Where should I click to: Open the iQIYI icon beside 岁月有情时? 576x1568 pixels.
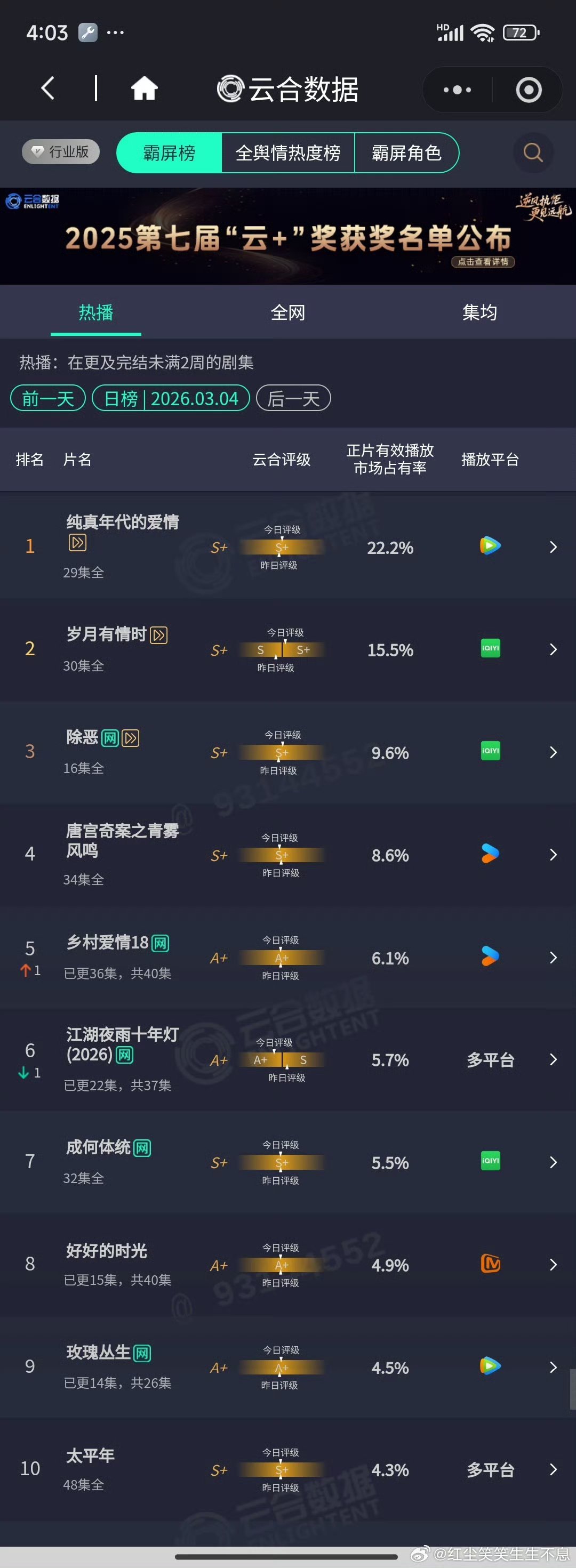pyautogui.click(x=490, y=649)
